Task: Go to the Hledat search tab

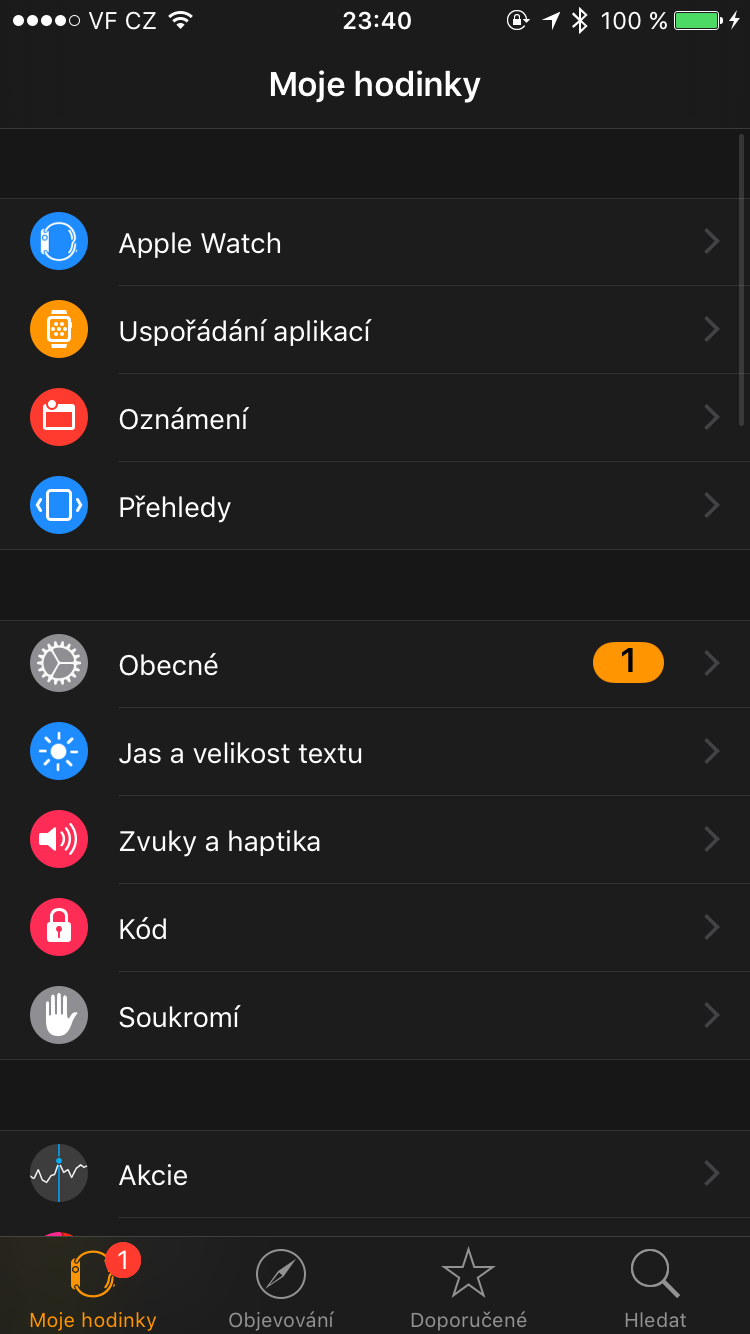Action: coord(656,1288)
